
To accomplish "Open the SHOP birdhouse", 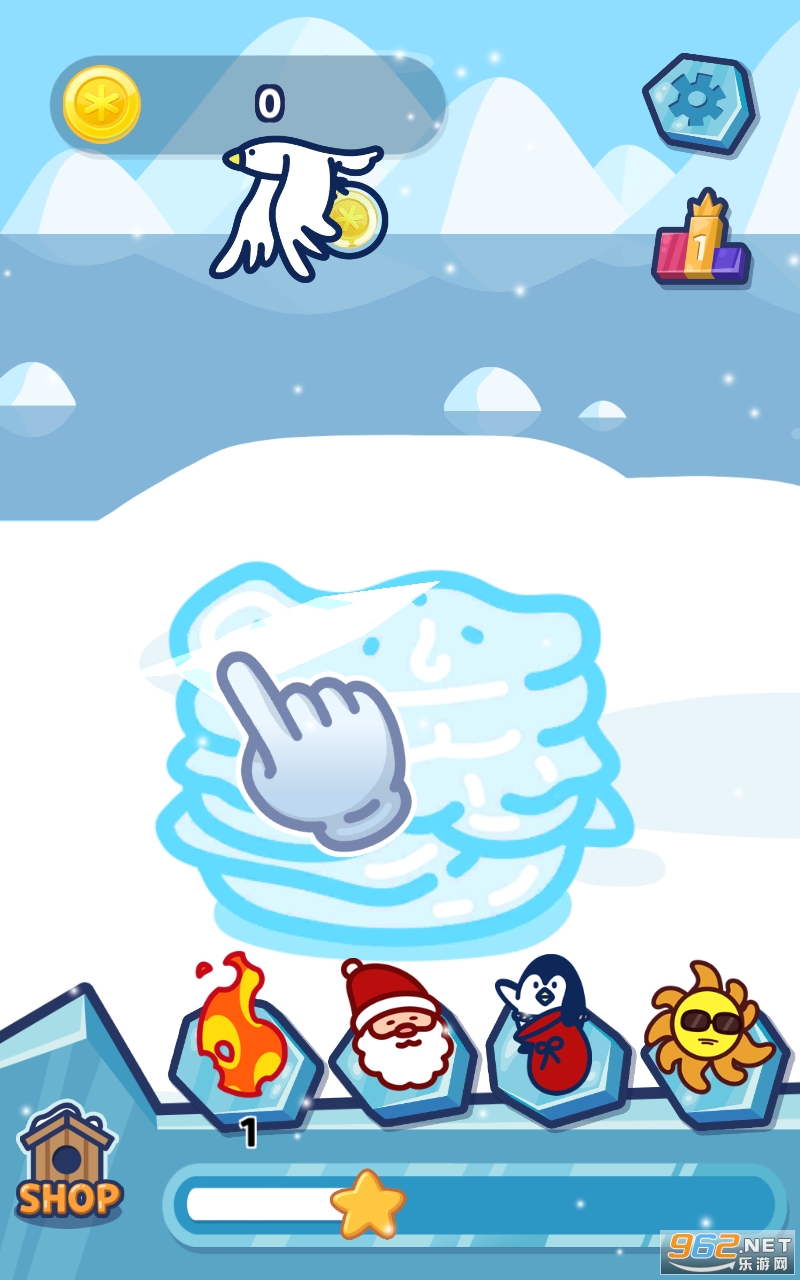I will [68, 1167].
